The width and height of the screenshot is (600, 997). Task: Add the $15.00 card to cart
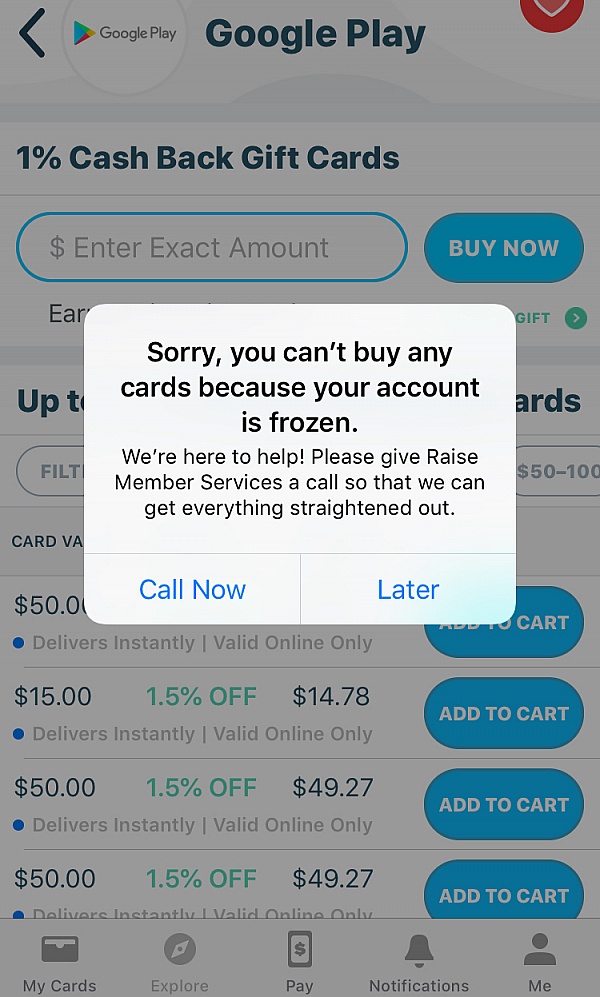(503, 714)
